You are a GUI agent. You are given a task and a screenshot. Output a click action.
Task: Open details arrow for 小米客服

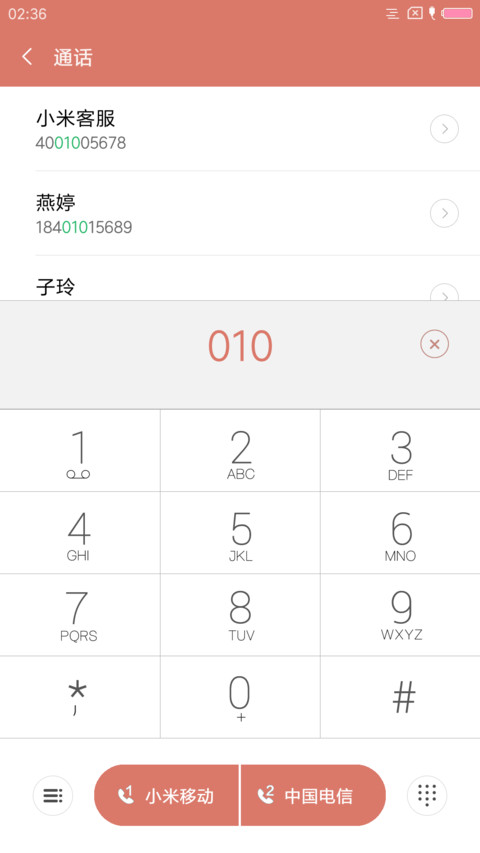tap(444, 129)
